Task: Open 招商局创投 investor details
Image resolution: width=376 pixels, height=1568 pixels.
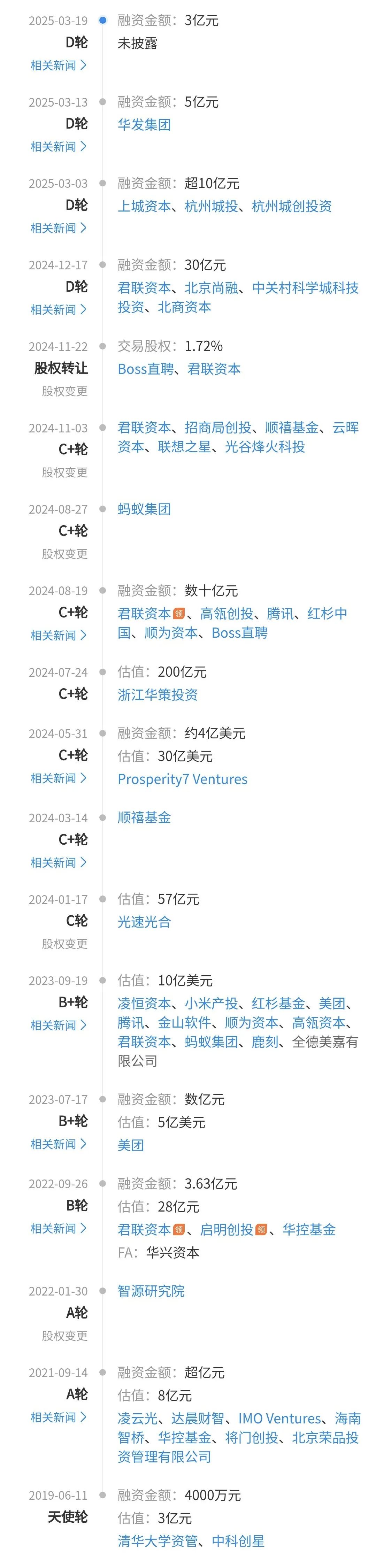Action: (218, 428)
